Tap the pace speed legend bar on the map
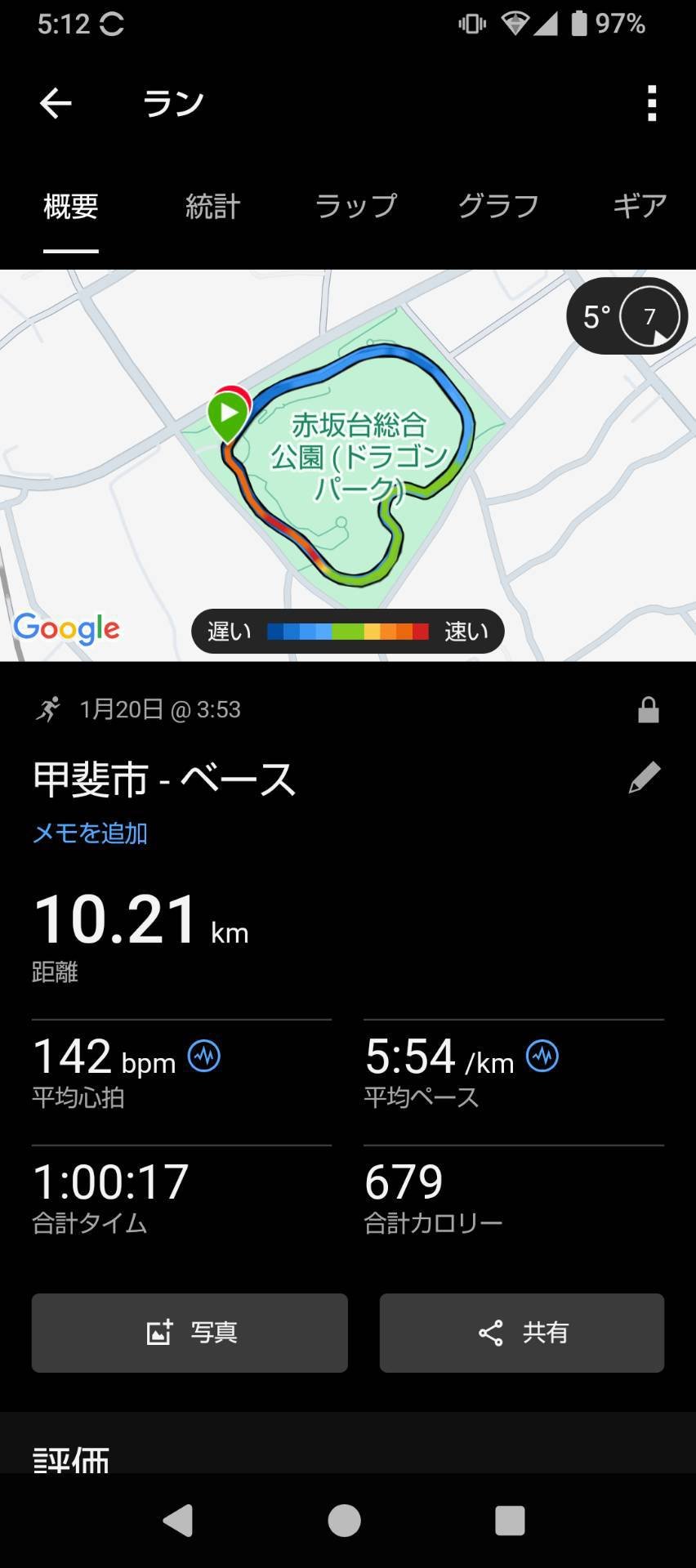This screenshot has width=696, height=1568. click(x=348, y=630)
